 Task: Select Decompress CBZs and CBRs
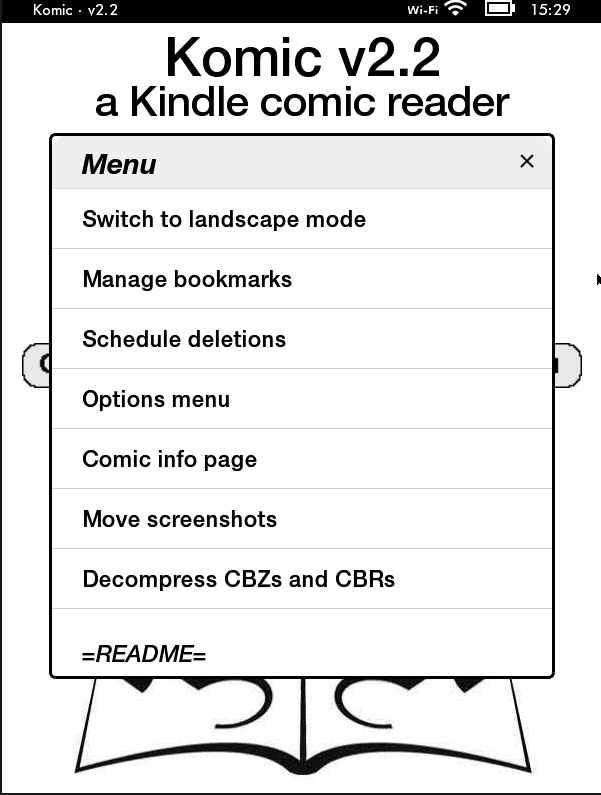click(301, 579)
